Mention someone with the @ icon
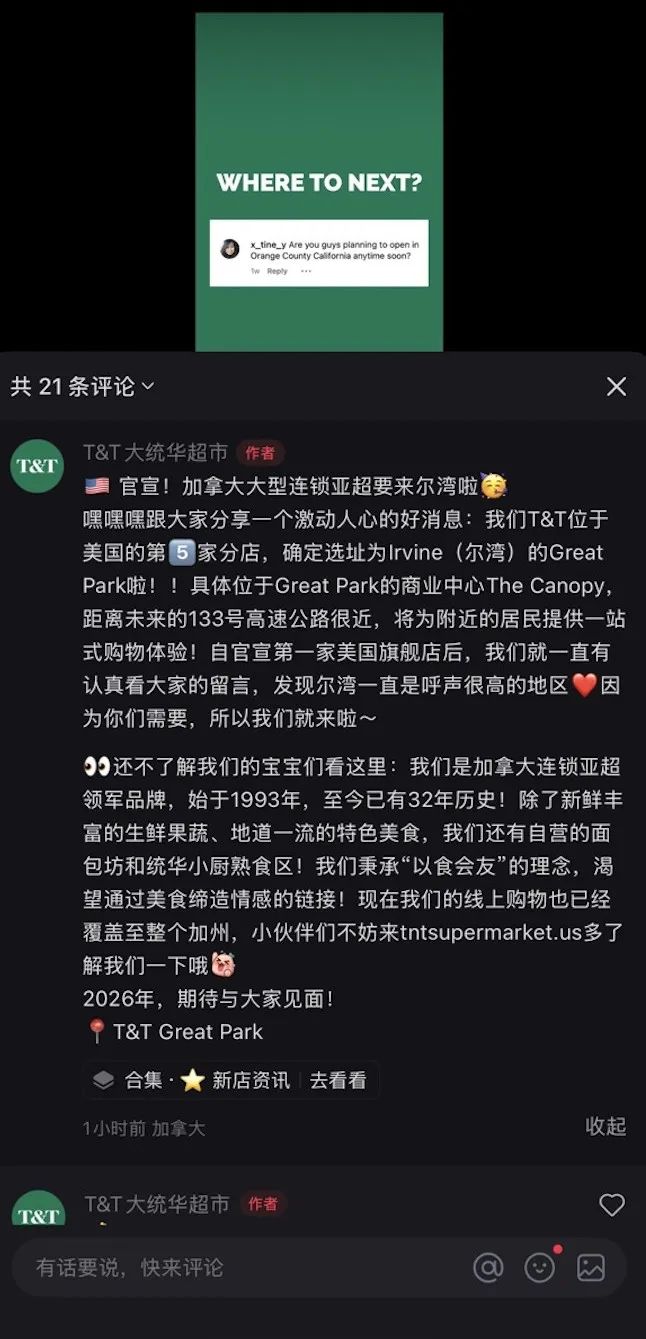The width and height of the screenshot is (646, 1339). coord(488,1268)
